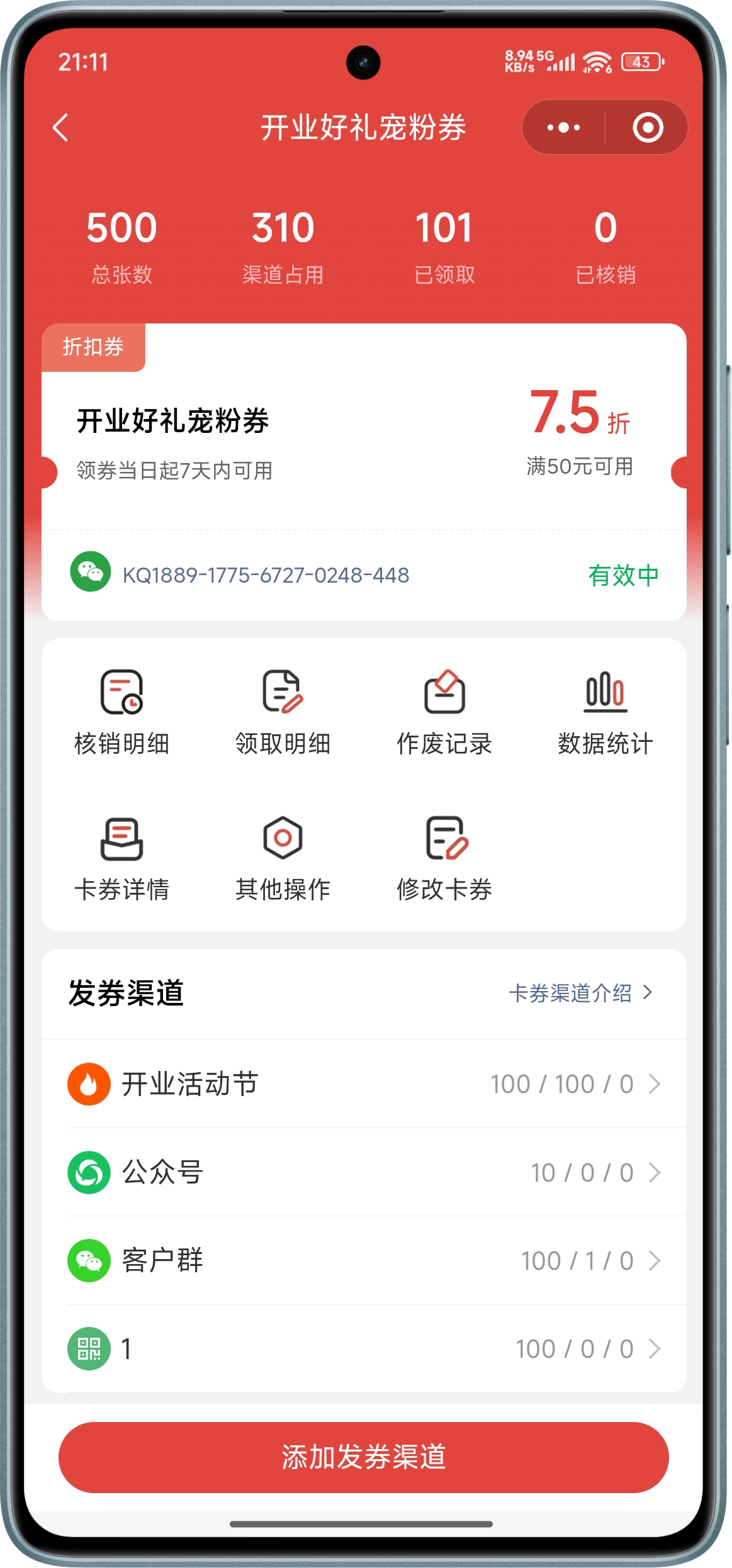Check 数据统计 for this coupon

605,712
